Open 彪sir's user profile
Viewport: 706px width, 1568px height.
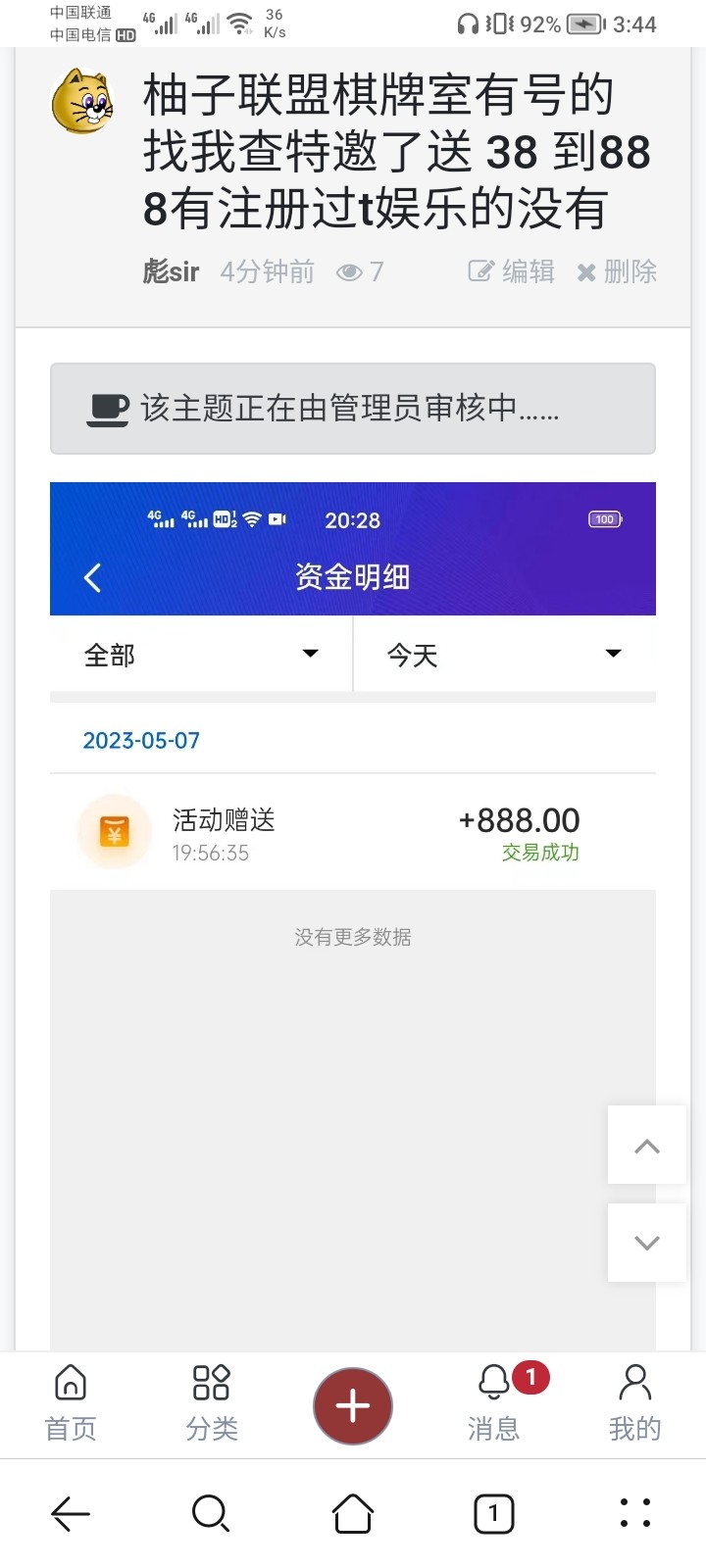point(171,271)
